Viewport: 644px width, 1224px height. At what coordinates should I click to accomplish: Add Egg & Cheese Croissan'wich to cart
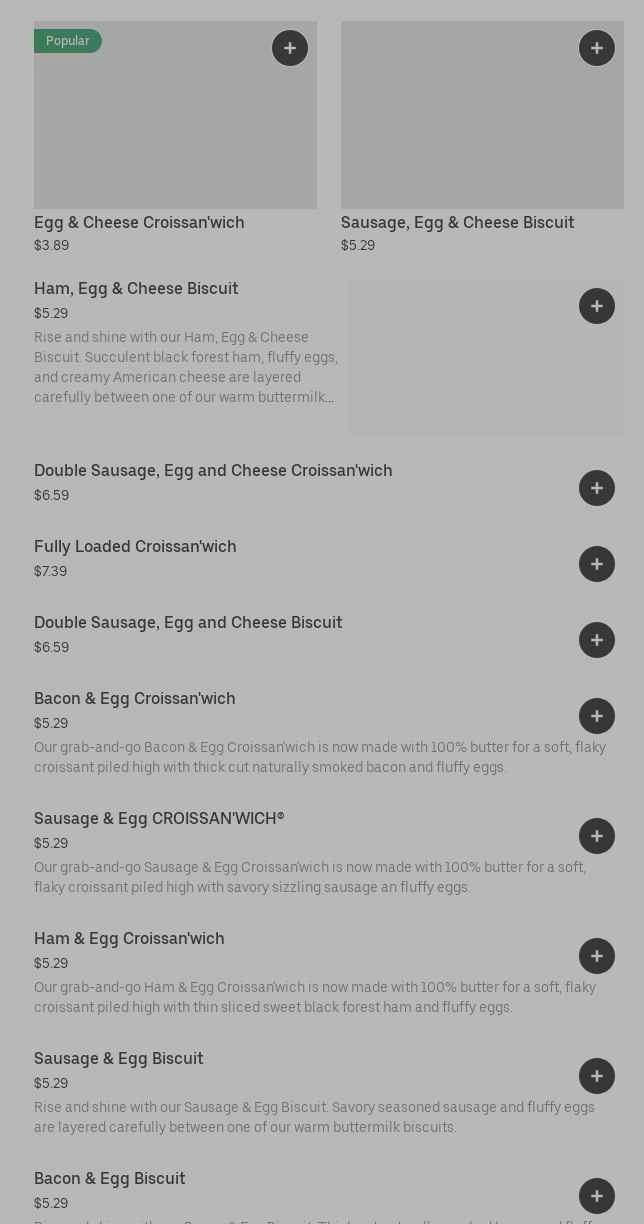coord(290,48)
